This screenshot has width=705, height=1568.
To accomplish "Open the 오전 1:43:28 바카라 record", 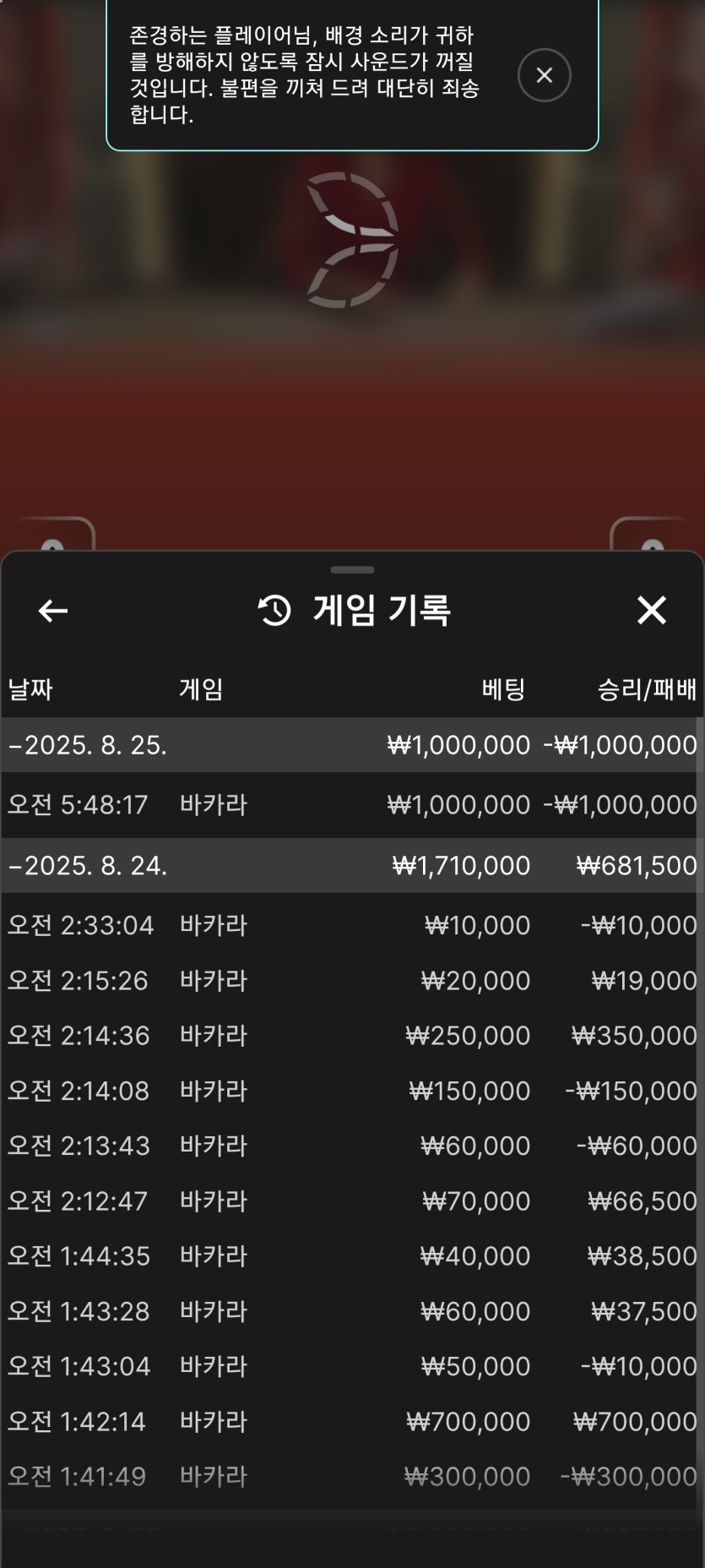I will pos(351,1311).
